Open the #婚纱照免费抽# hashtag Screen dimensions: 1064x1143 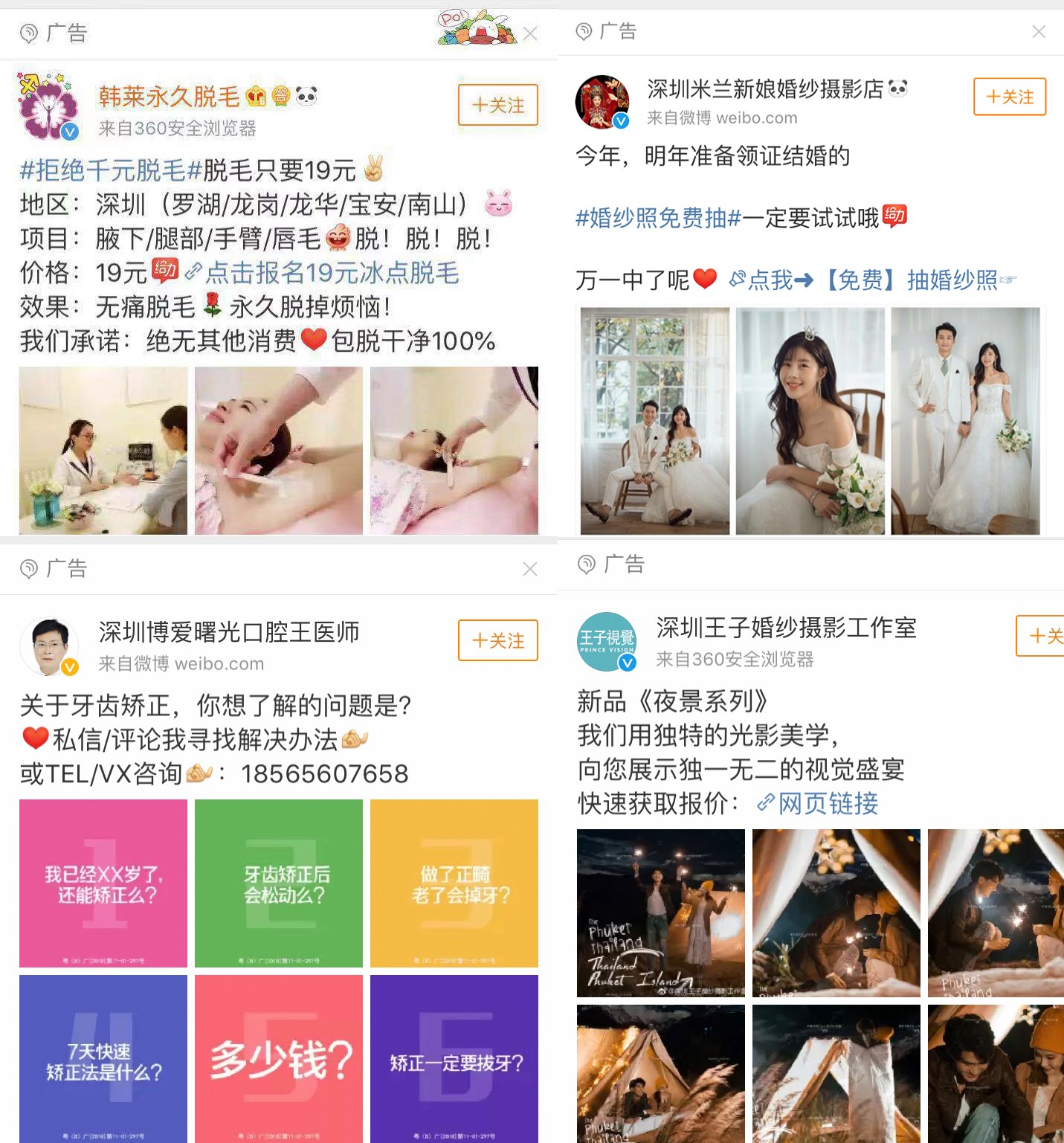pyautogui.click(x=658, y=218)
